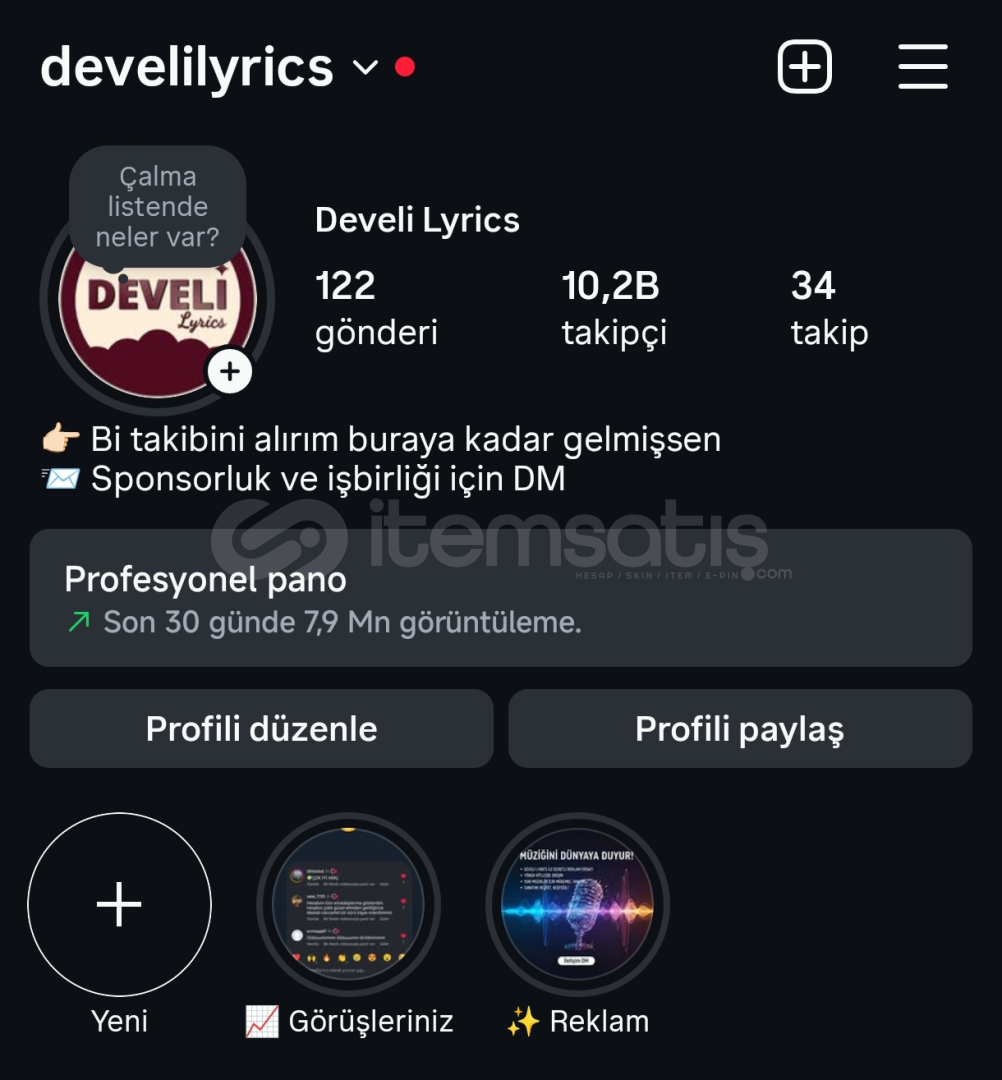Image resolution: width=1002 pixels, height=1080 pixels.
Task: Tap Profili paylaş button
Action: click(x=740, y=728)
